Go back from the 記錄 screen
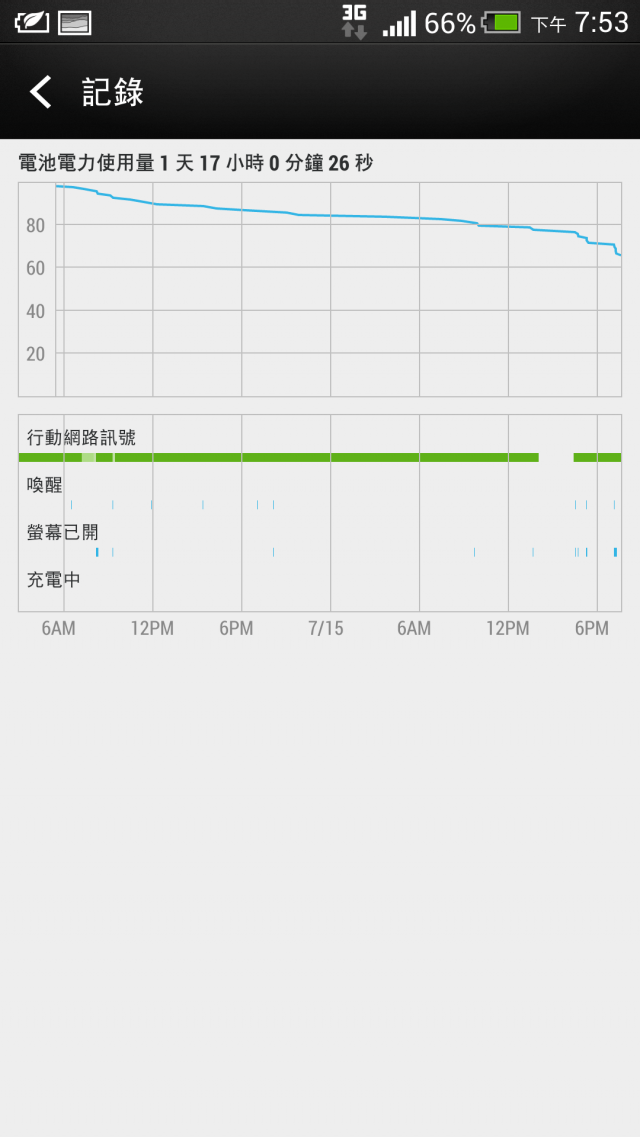 [41, 92]
